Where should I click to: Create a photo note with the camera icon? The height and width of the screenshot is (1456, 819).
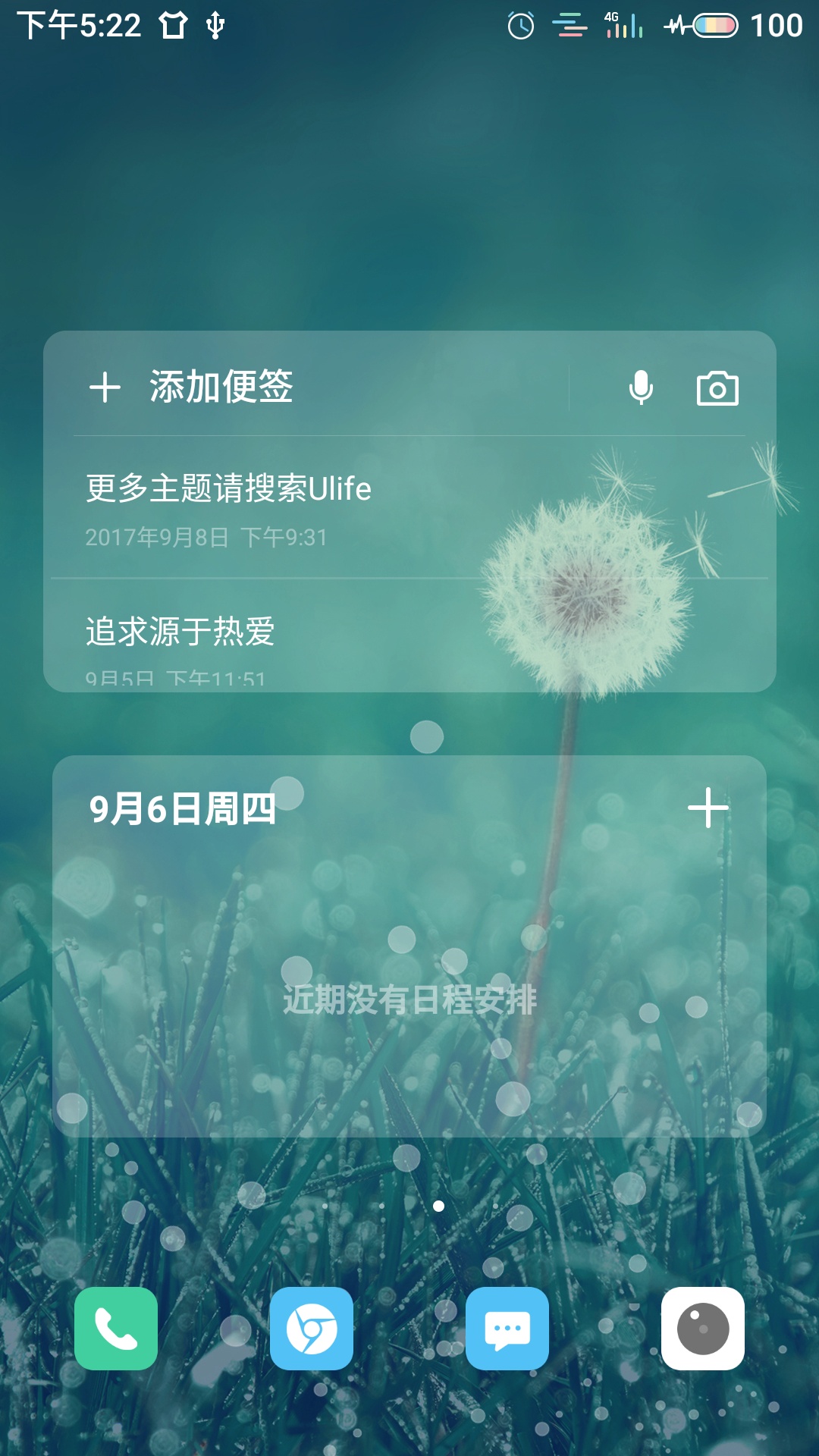pyautogui.click(x=717, y=388)
